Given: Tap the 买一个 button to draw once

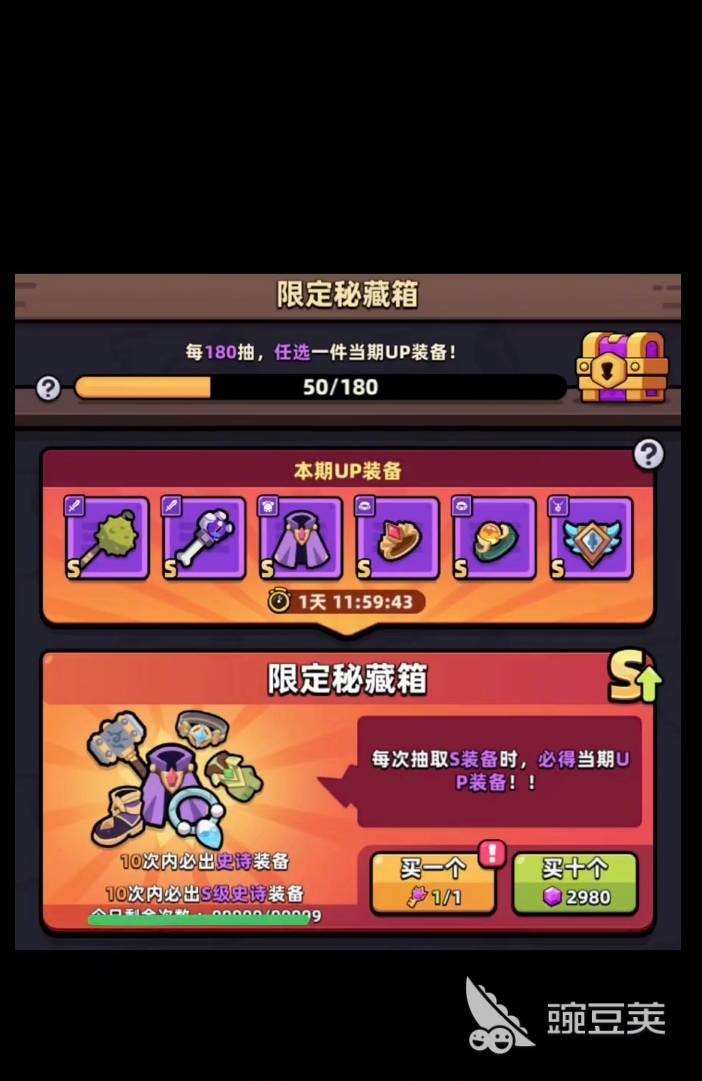Looking at the screenshot, I should (432, 882).
